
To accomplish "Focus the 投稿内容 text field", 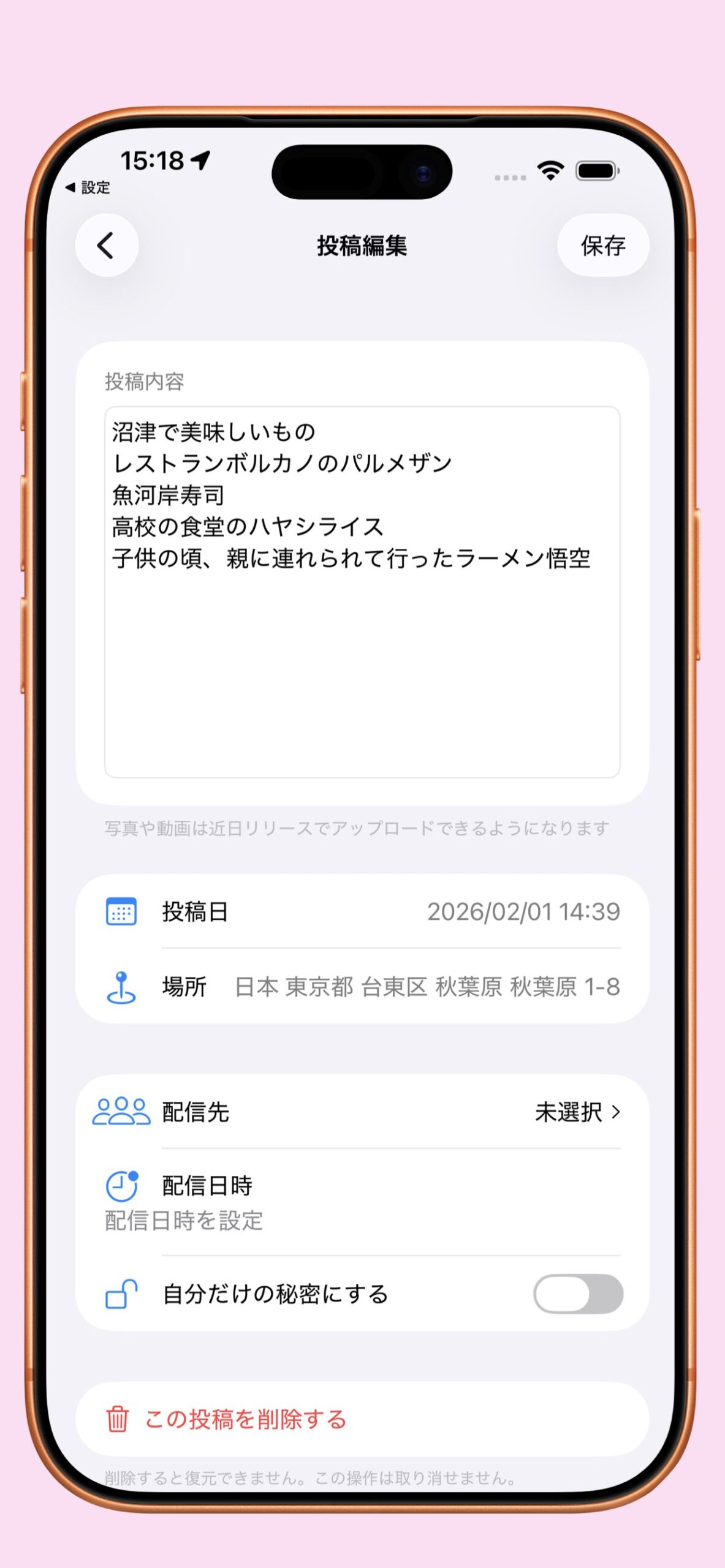I will (362, 643).
